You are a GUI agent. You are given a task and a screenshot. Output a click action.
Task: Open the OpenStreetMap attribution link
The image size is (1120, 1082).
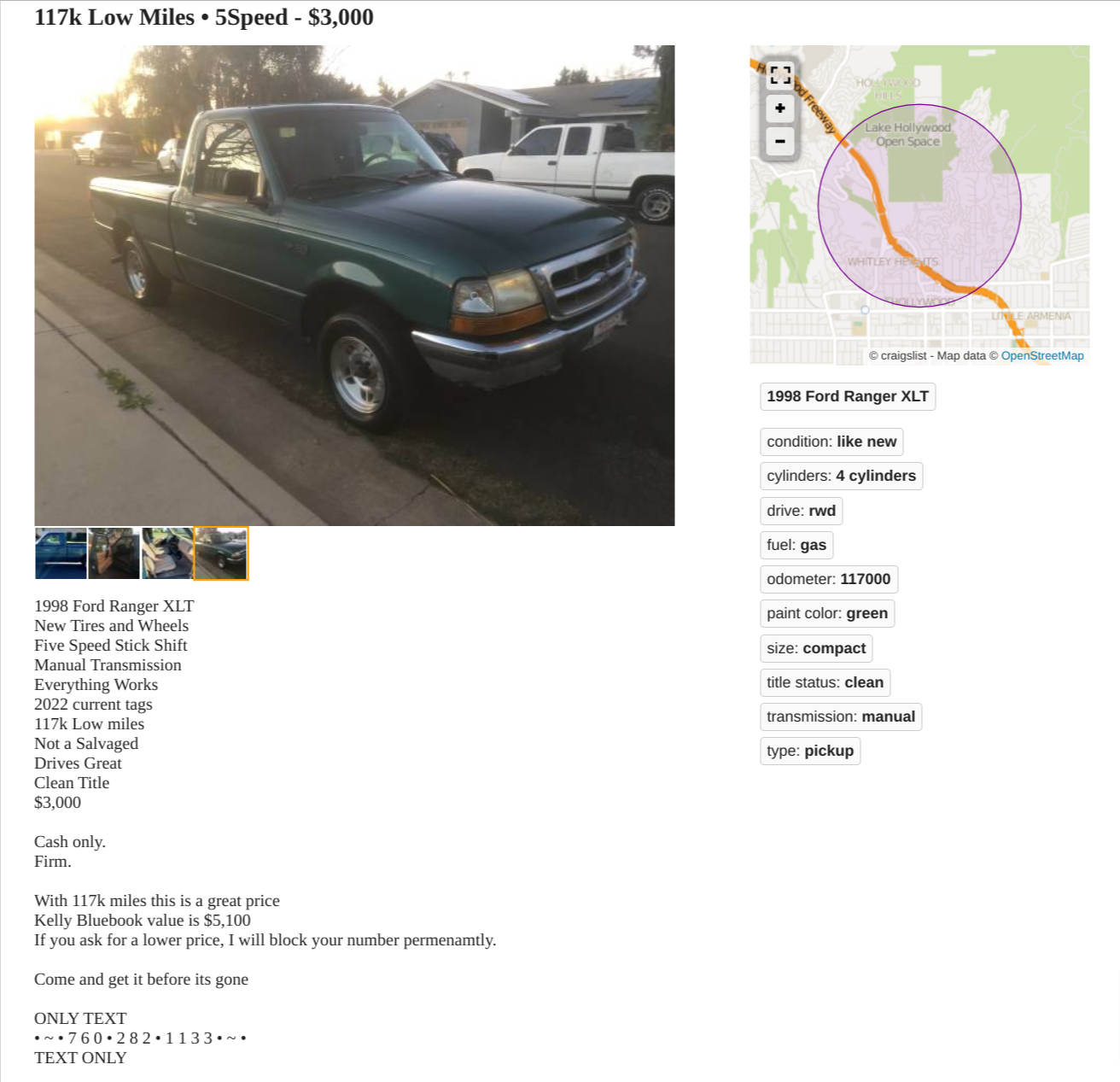[x=1041, y=356]
